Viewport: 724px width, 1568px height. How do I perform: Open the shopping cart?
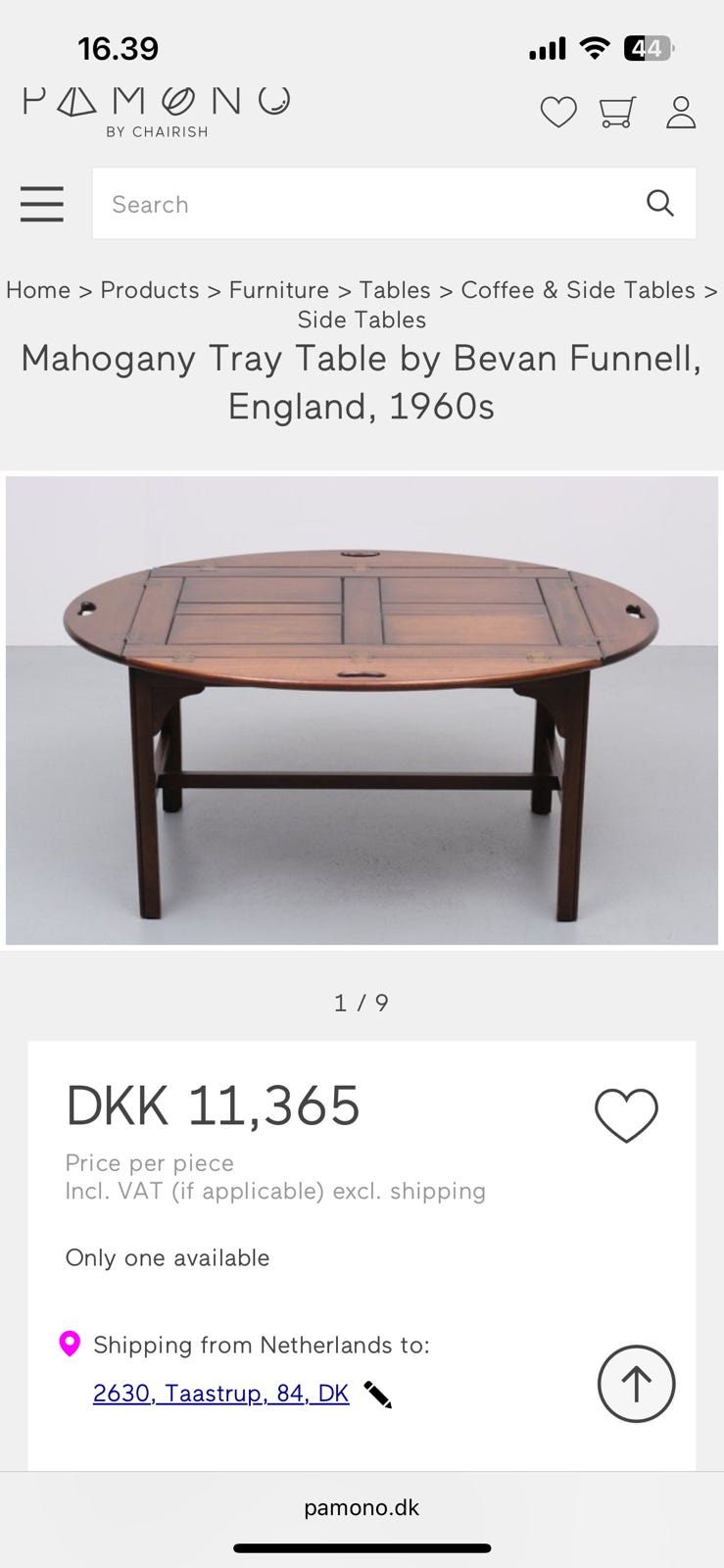(x=617, y=113)
